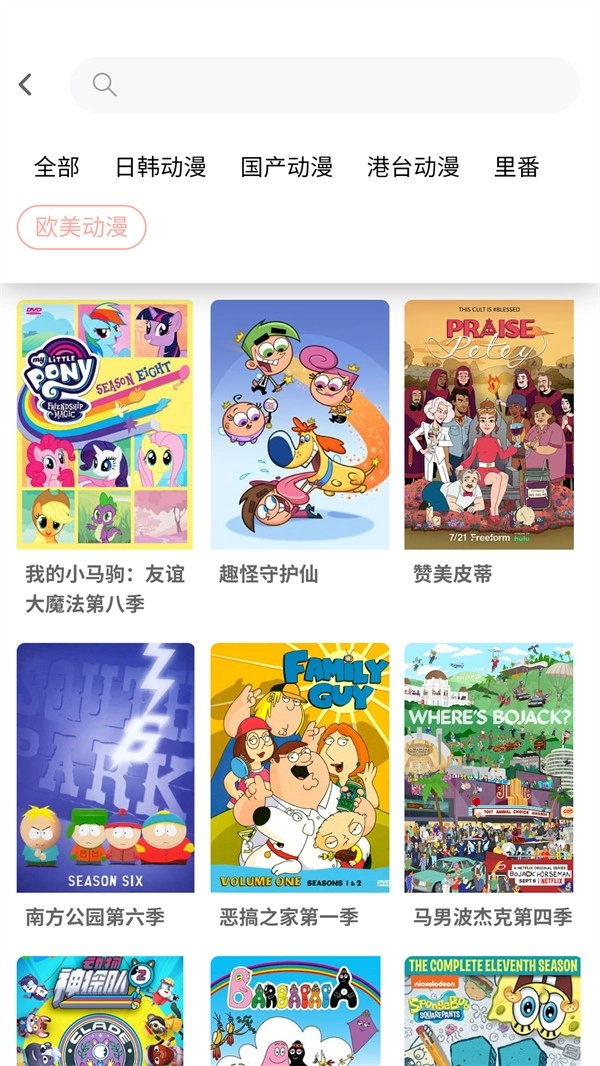Switch to the 全部 category
The image size is (600, 1066).
(x=56, y=167)
